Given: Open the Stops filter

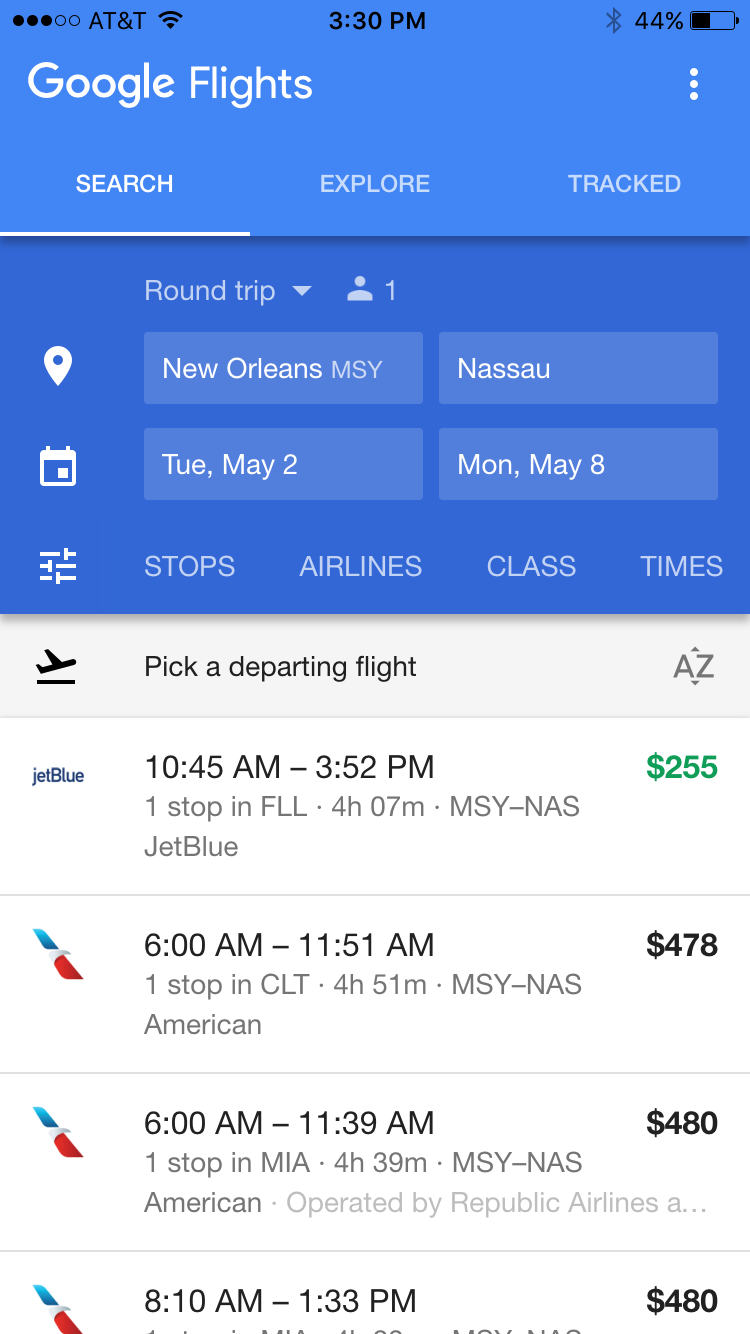Looking at the screenshot, I should (190, 566).
